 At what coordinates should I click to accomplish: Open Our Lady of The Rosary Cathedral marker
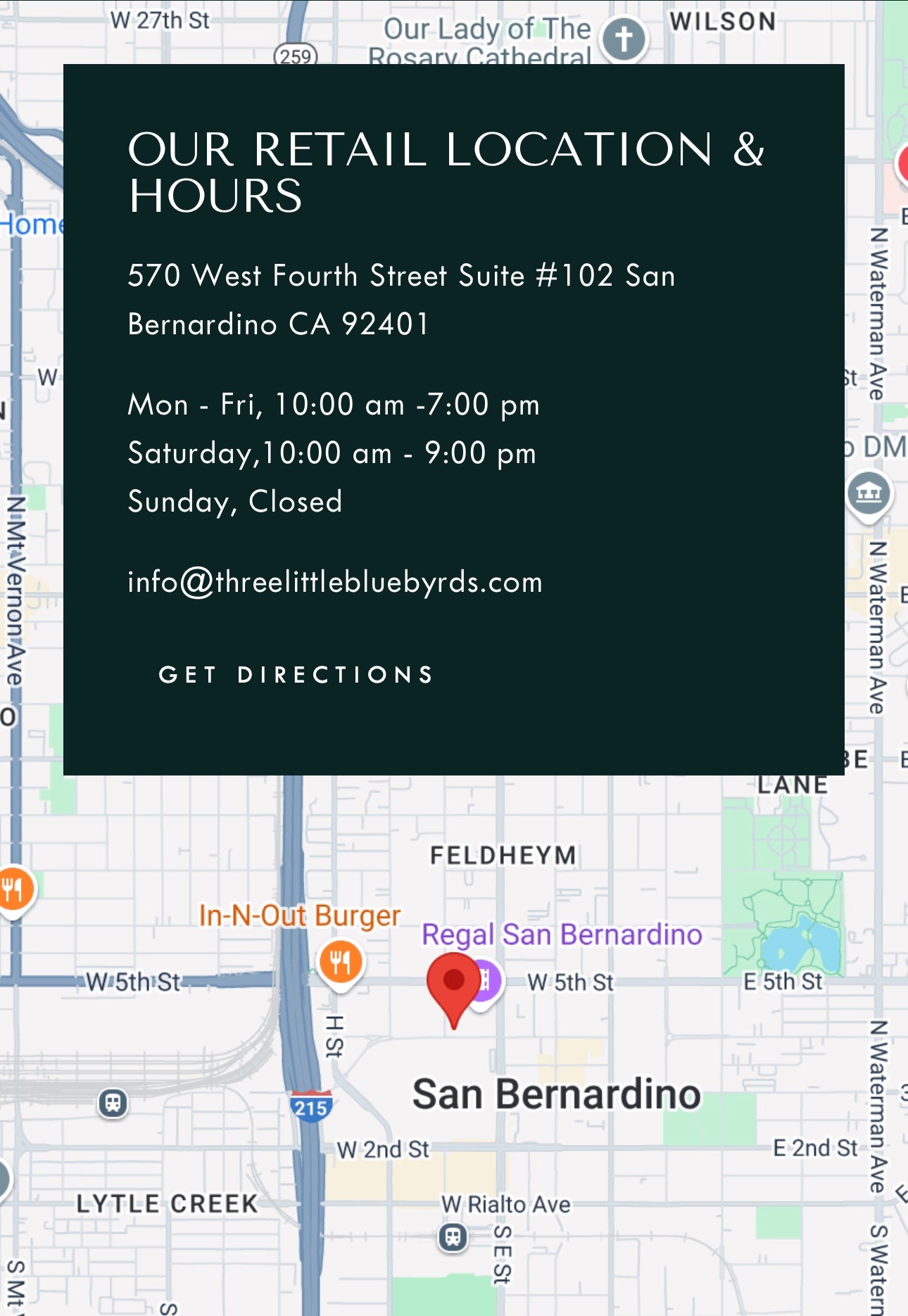[x=624, y=38]
